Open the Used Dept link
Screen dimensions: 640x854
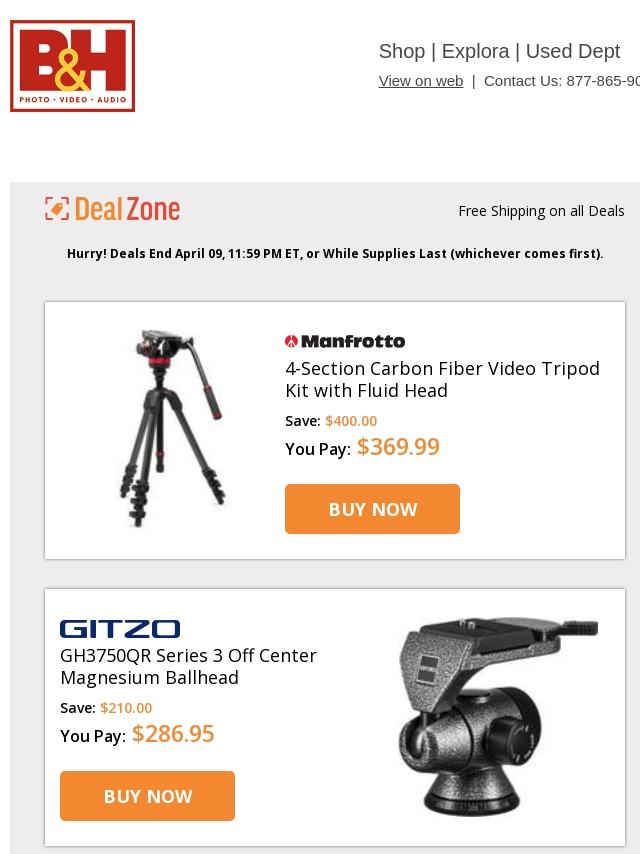[x=572, y=51]
